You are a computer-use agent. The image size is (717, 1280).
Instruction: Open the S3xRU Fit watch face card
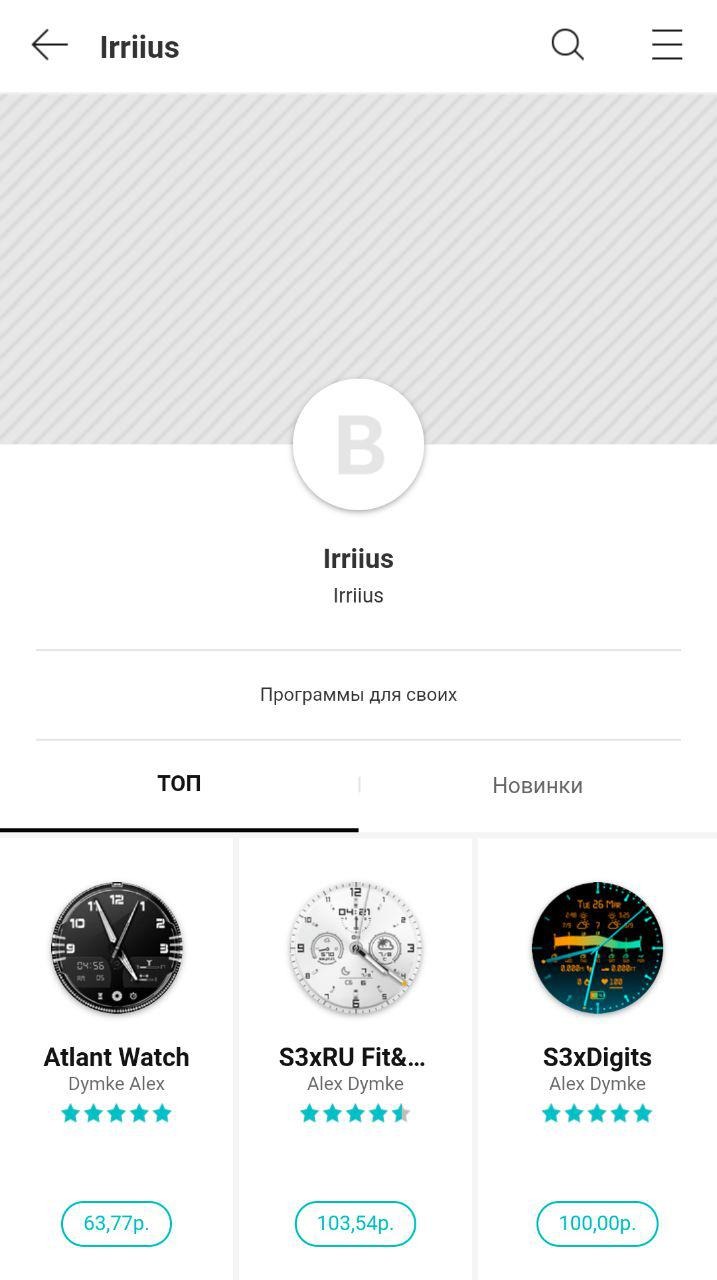(355, 1058)
